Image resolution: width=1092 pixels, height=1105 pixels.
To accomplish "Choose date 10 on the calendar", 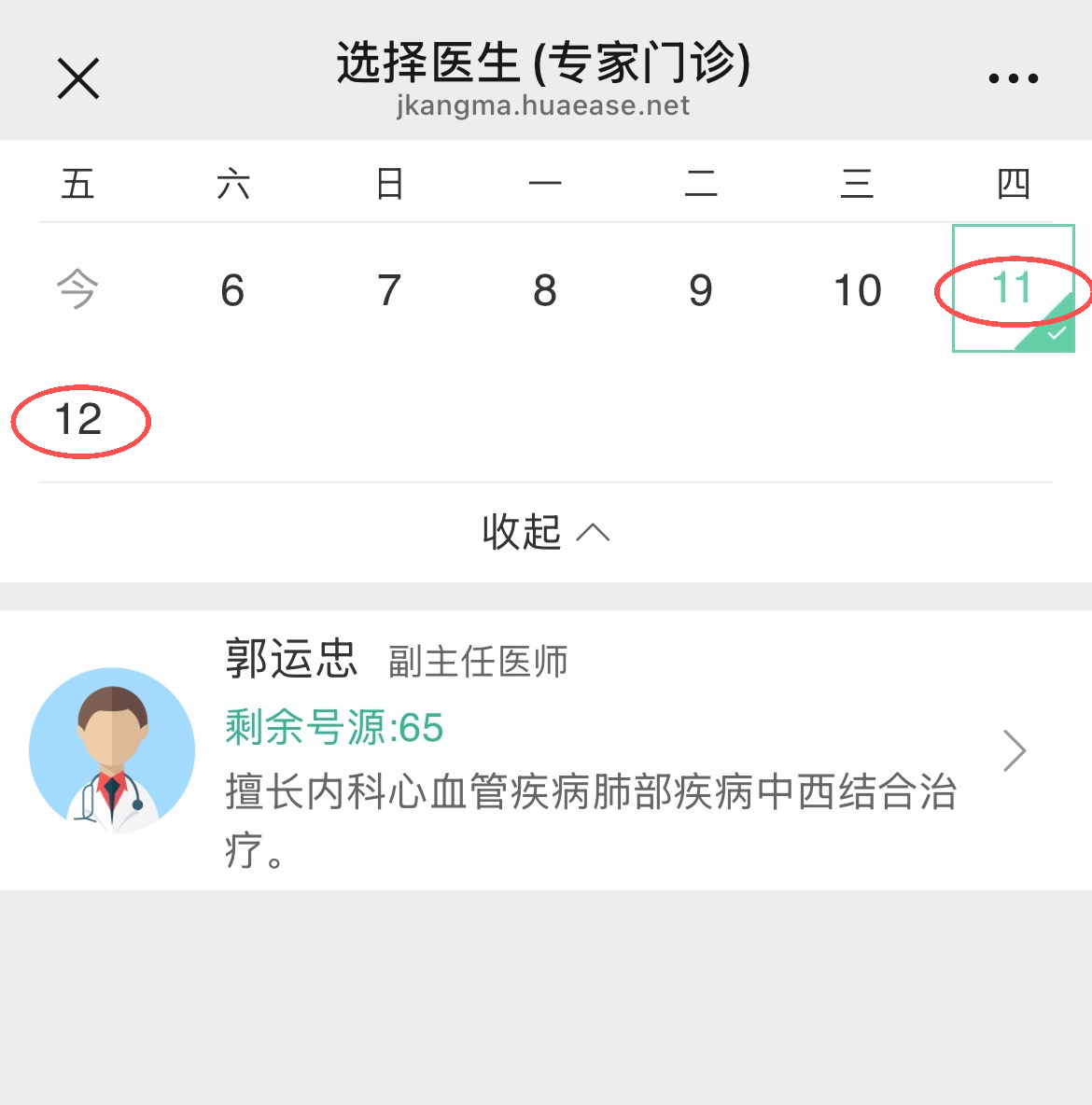I will click(857, 289).
